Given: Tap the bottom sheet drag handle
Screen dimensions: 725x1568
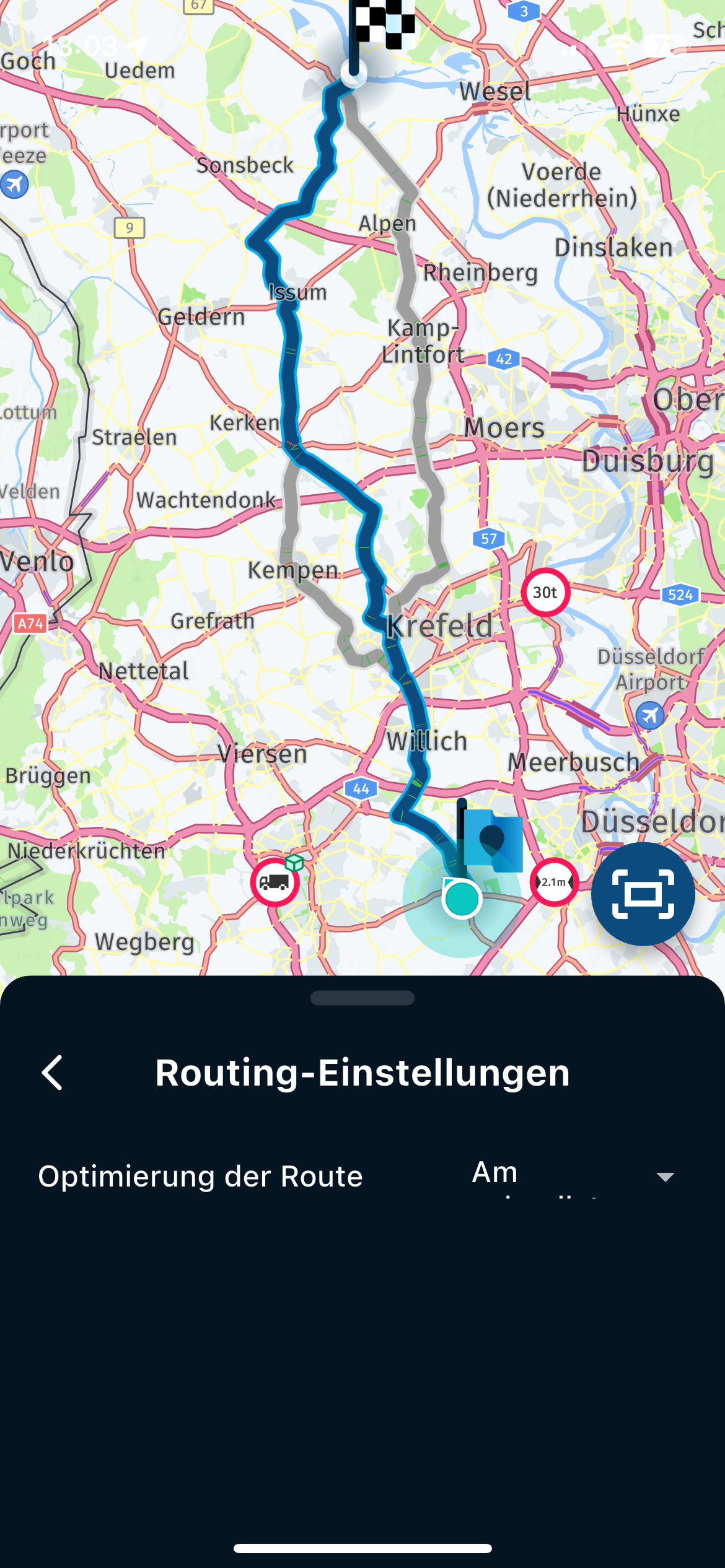Looking at the screenshot, I should pos(362,998).
